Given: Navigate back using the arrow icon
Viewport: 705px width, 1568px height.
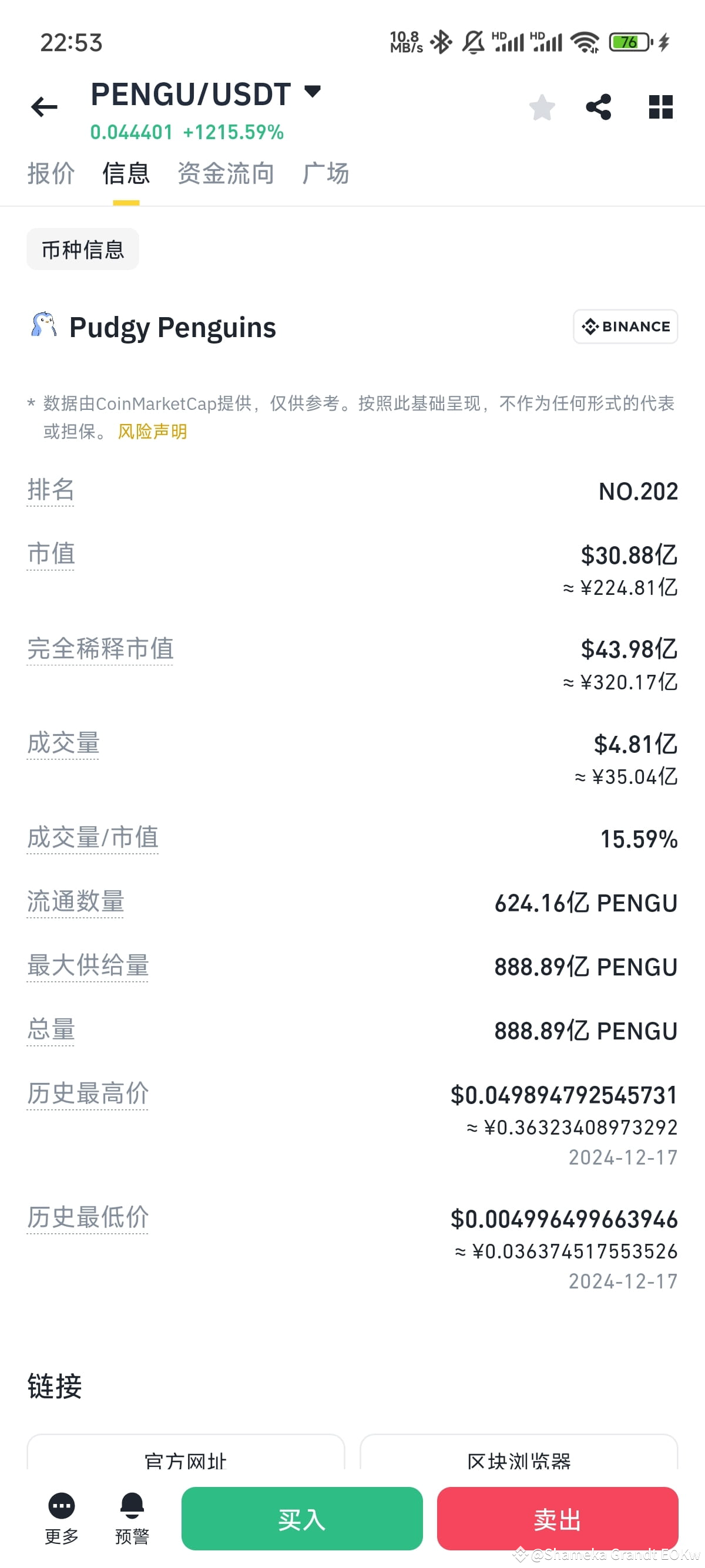Looking at the screenshot, I should [44, 107].
